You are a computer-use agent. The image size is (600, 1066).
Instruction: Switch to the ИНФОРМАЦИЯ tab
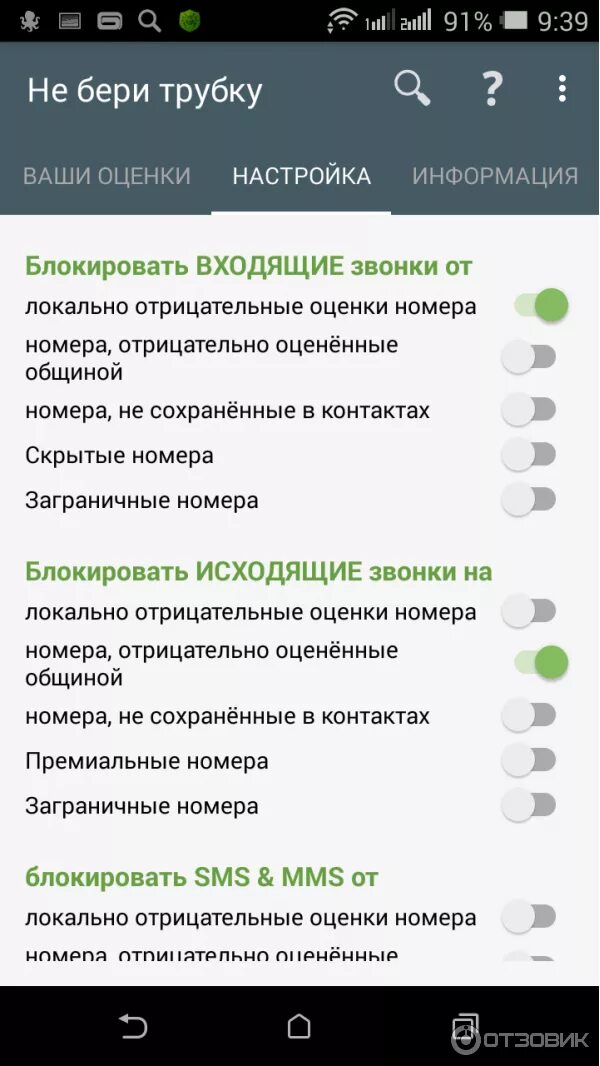pos(495,175)
